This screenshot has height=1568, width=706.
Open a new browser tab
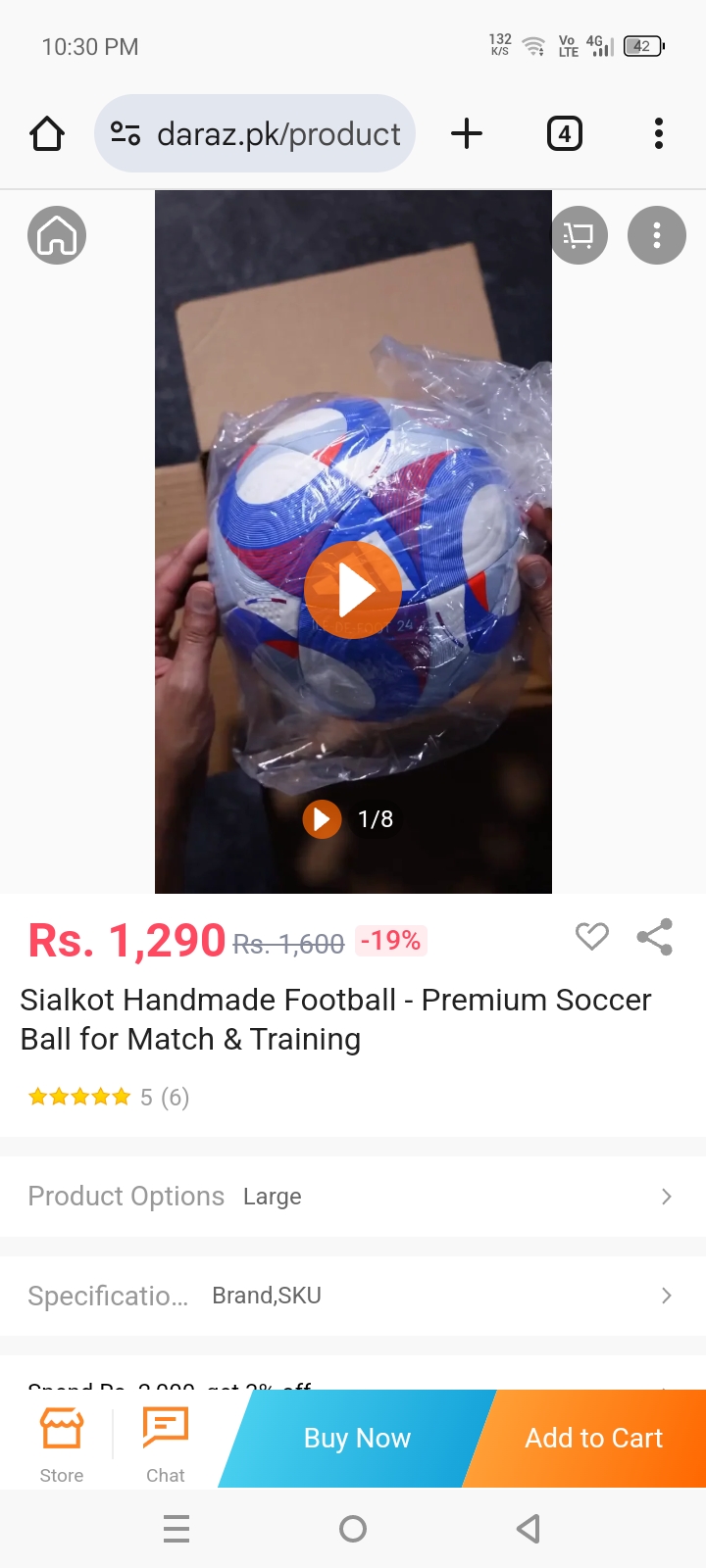click(467, 133)
